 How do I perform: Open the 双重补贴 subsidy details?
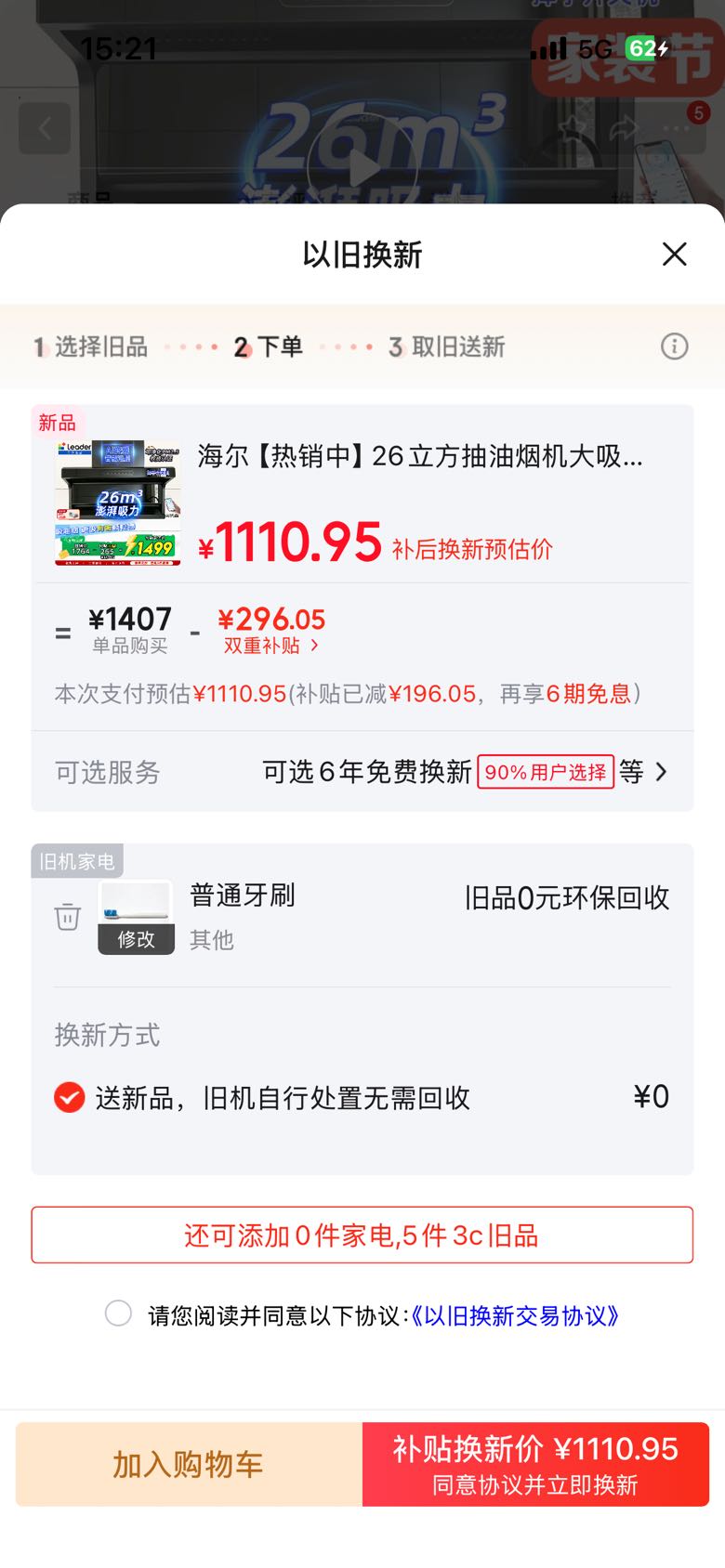(271, 645)
